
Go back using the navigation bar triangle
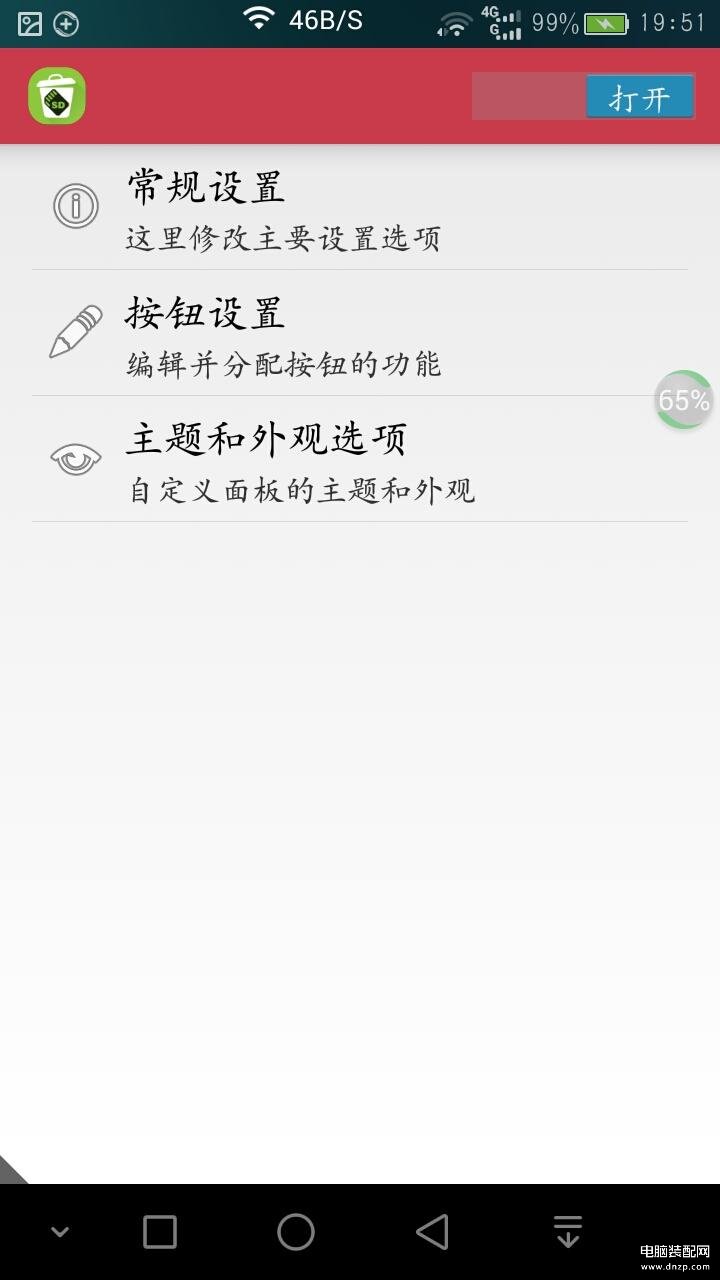pyautogui.click(x=432, y=1232)
